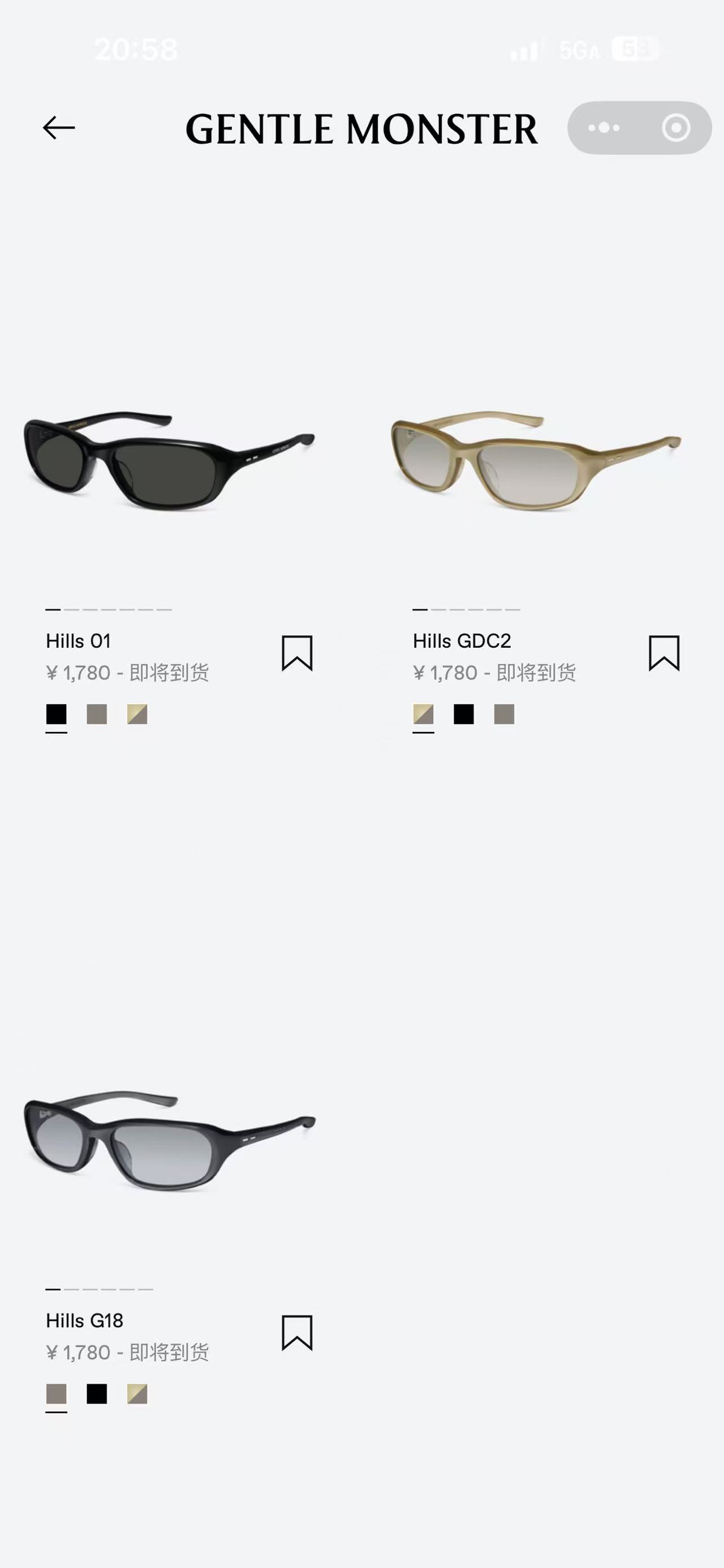Open the Hills GDC2 beige sunglasses product
724x1568 pixels.
(535, 460)
